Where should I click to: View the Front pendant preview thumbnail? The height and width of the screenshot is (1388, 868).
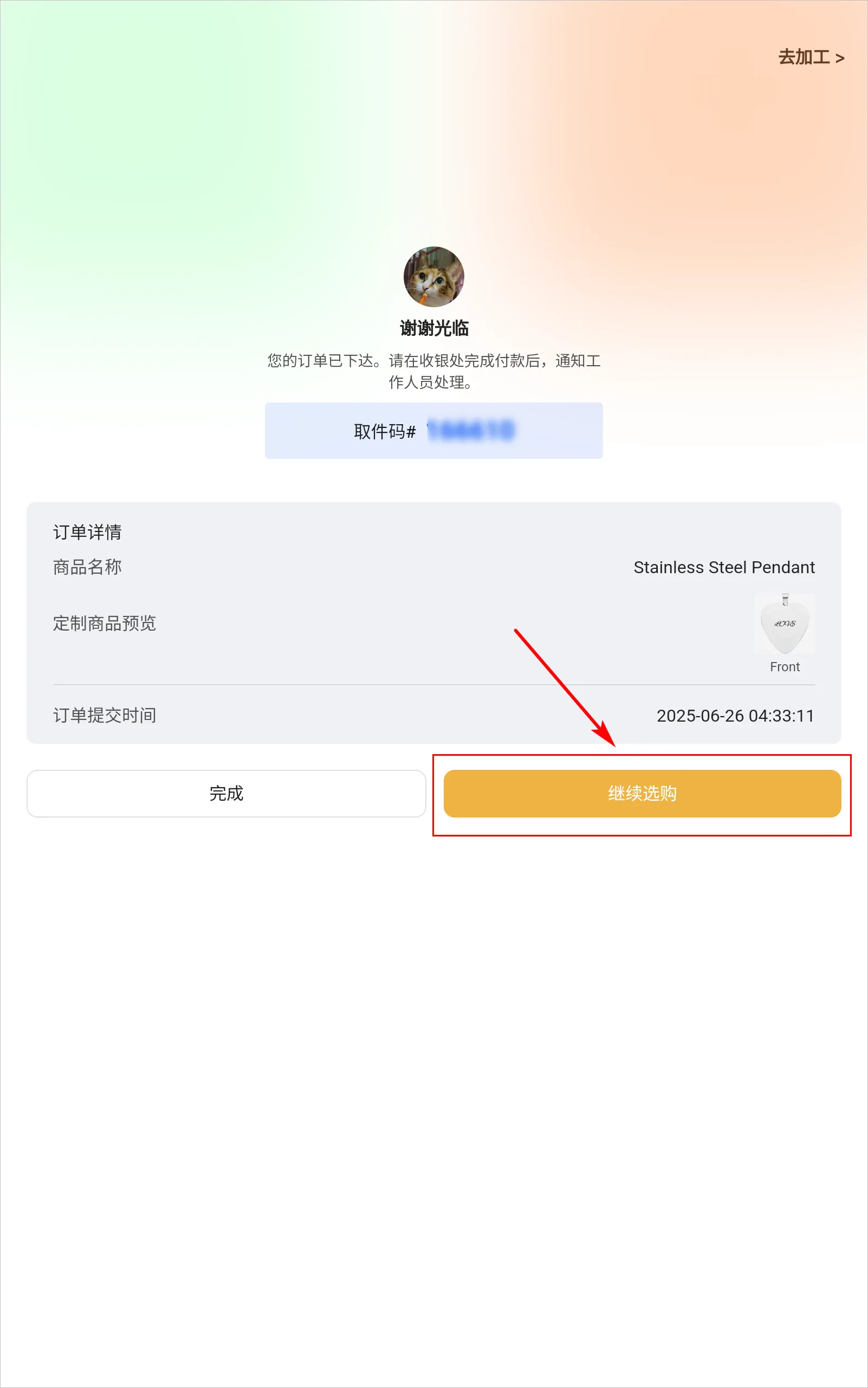pos(784,624)
